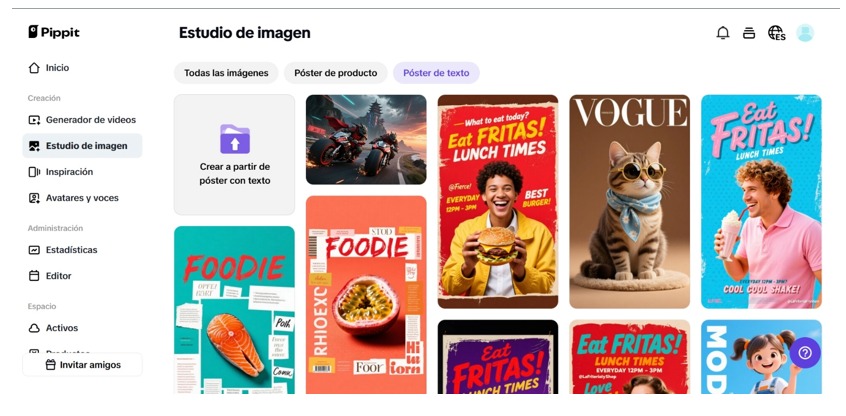Image resolution: width=846 pixels, height=416 pixels.
Task: Open the Editor section
Action: pos(58,276)
